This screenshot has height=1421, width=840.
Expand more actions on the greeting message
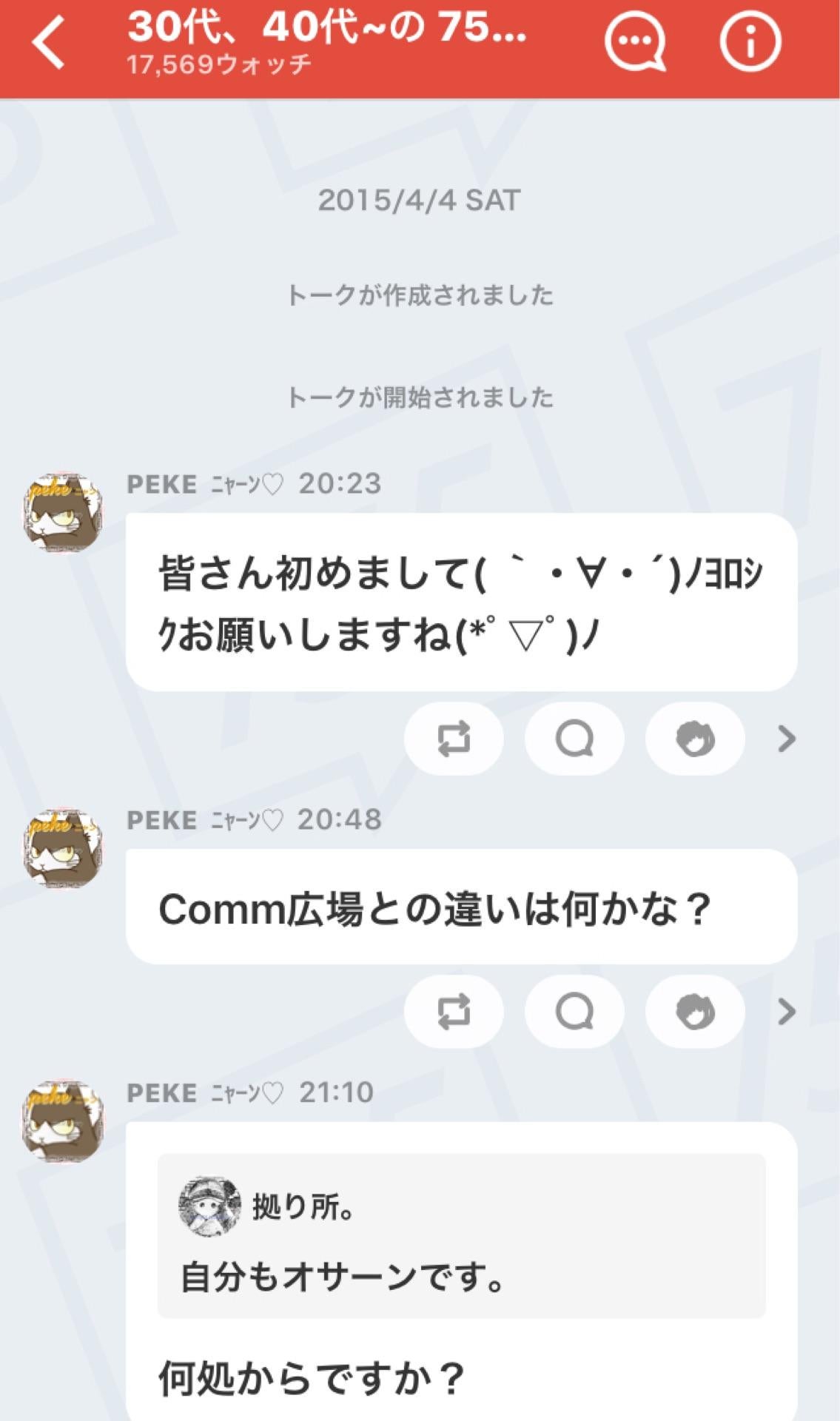pos(787,738)
